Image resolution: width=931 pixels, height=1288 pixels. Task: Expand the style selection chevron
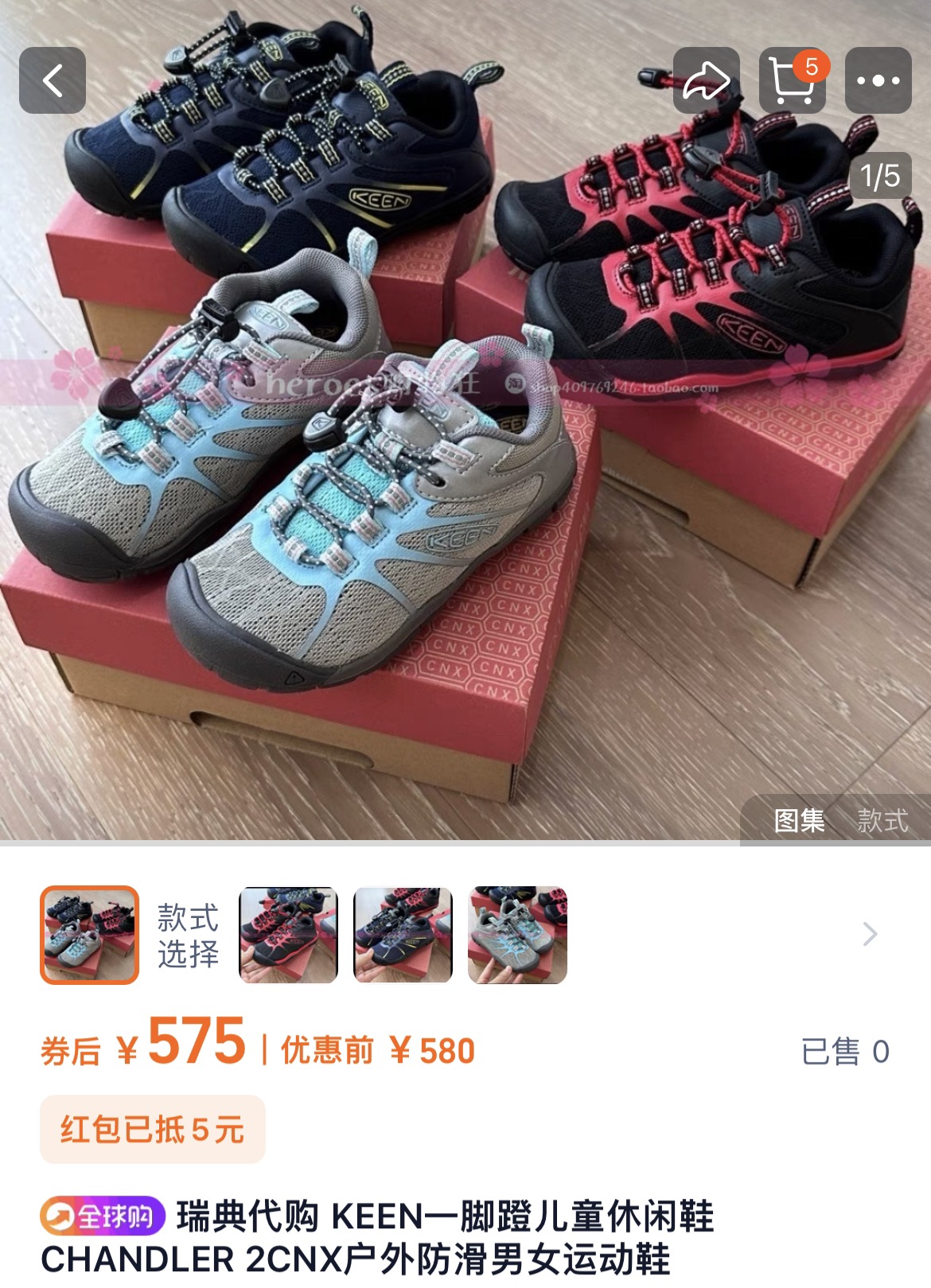tap(870, 934)
